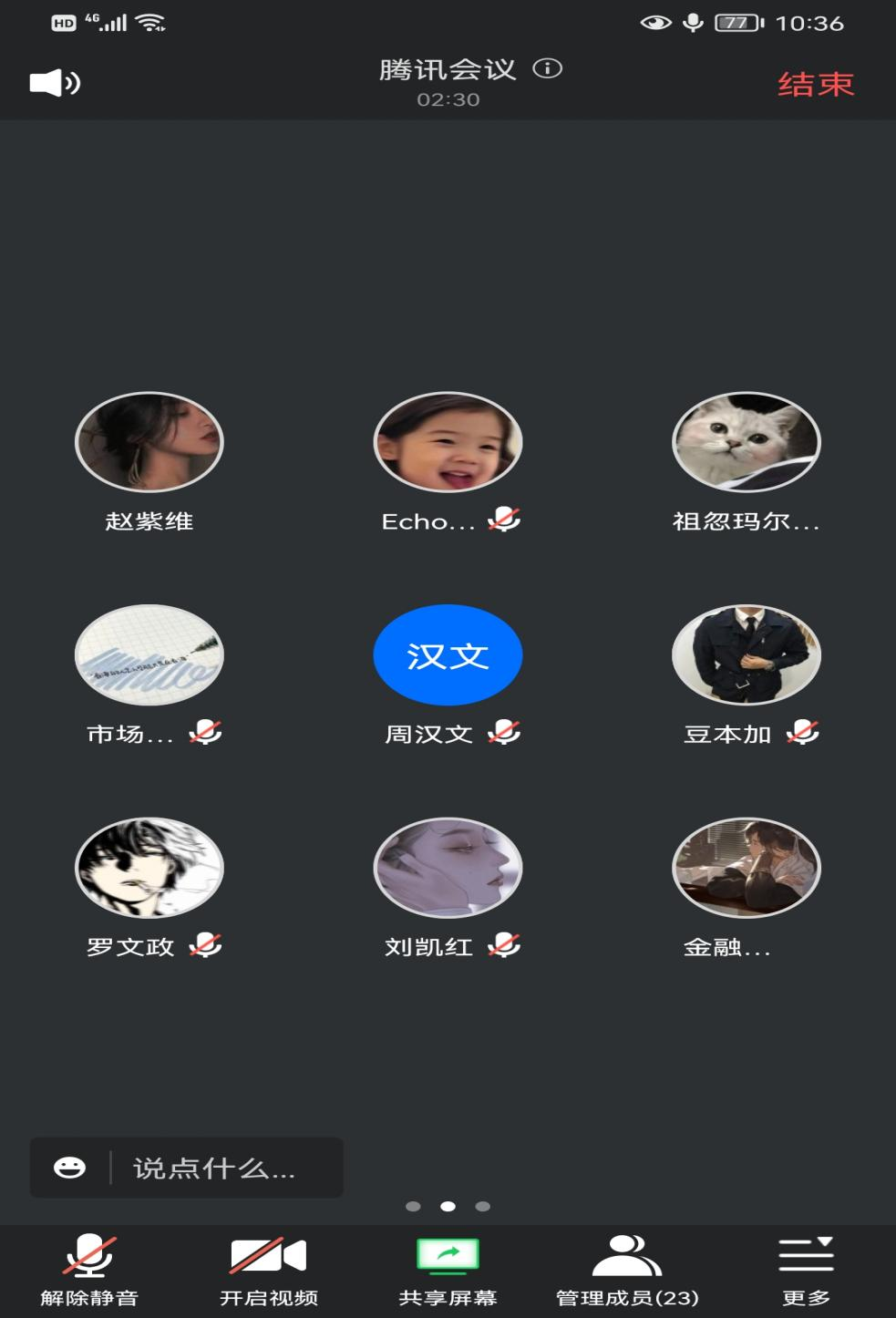Tap the 说点什么 chat input

[x=214, y=1168]
